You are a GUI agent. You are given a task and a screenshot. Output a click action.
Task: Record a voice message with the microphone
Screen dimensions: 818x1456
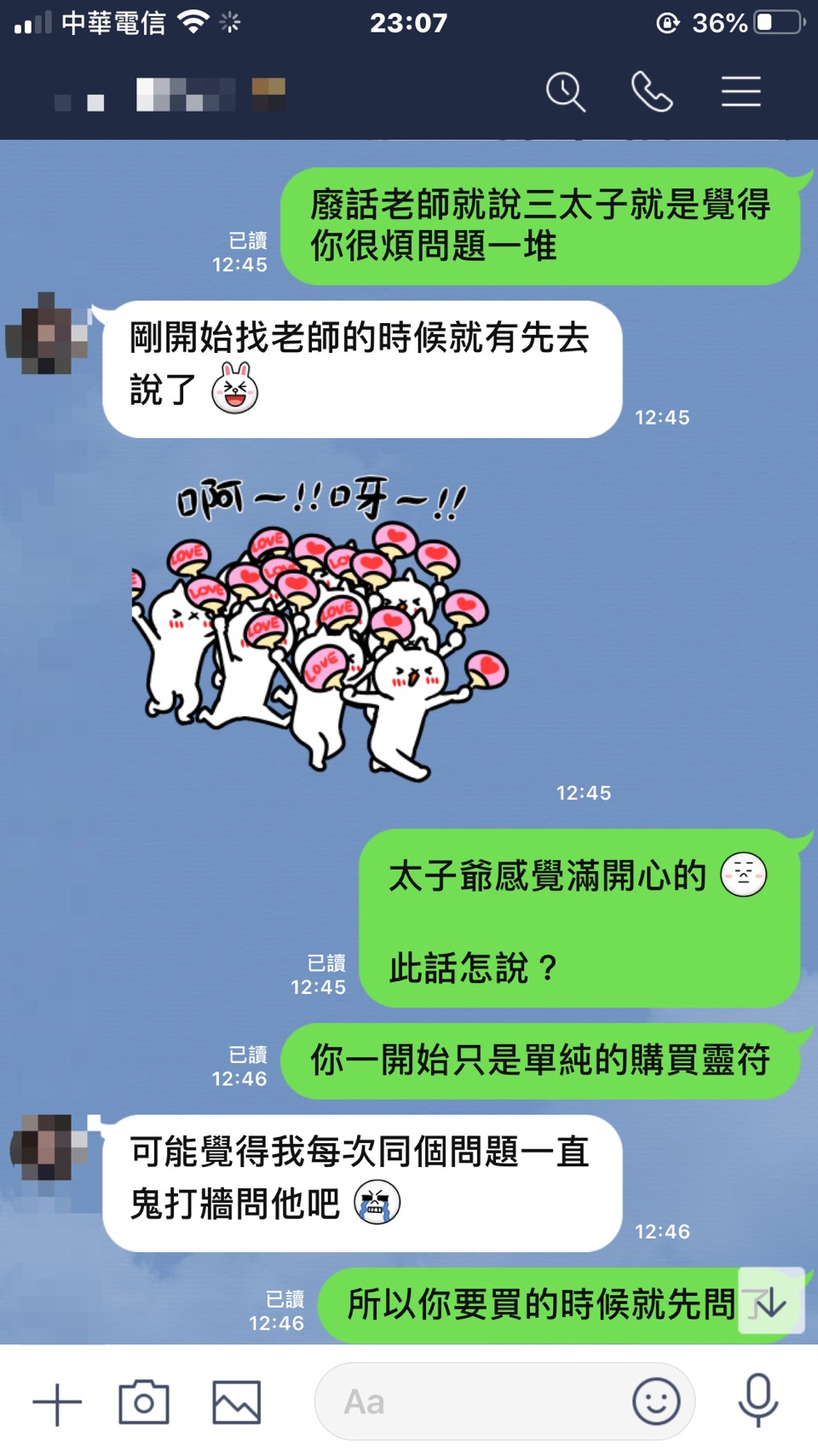pos(758,1401)
